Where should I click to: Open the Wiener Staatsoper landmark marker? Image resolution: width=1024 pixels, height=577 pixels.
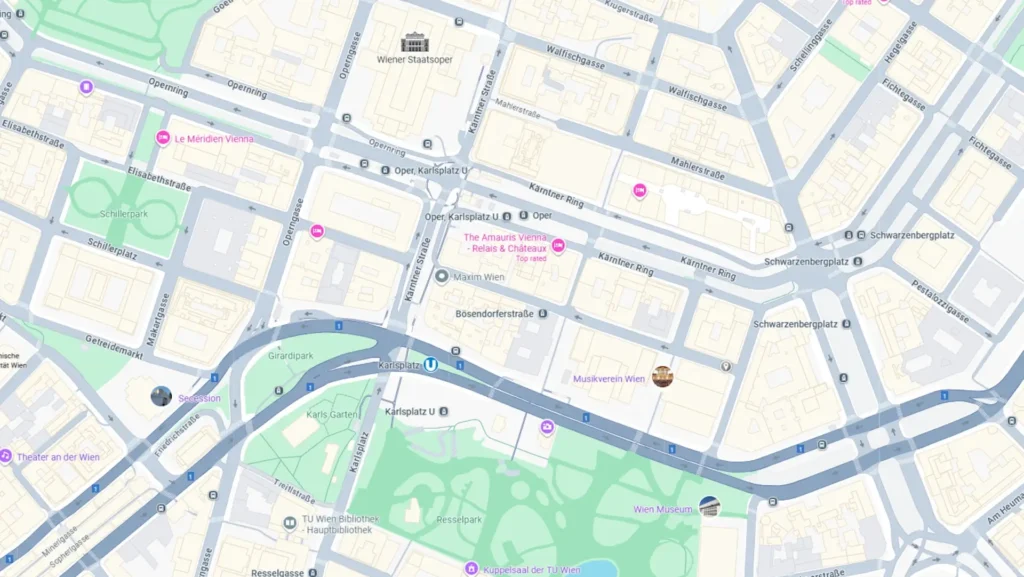[x=414, y=42]
